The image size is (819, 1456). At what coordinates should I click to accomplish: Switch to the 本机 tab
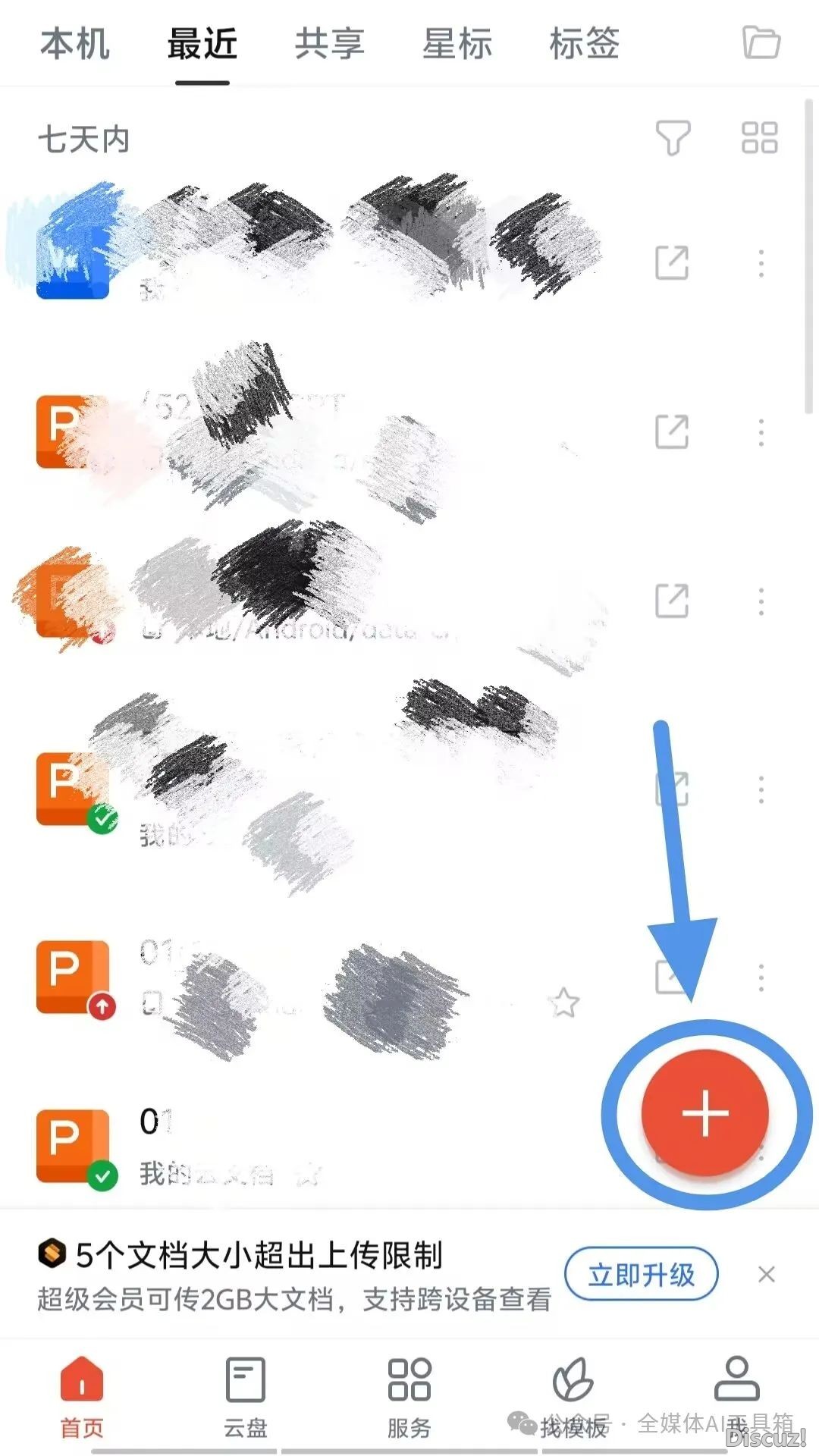point(74,43)
